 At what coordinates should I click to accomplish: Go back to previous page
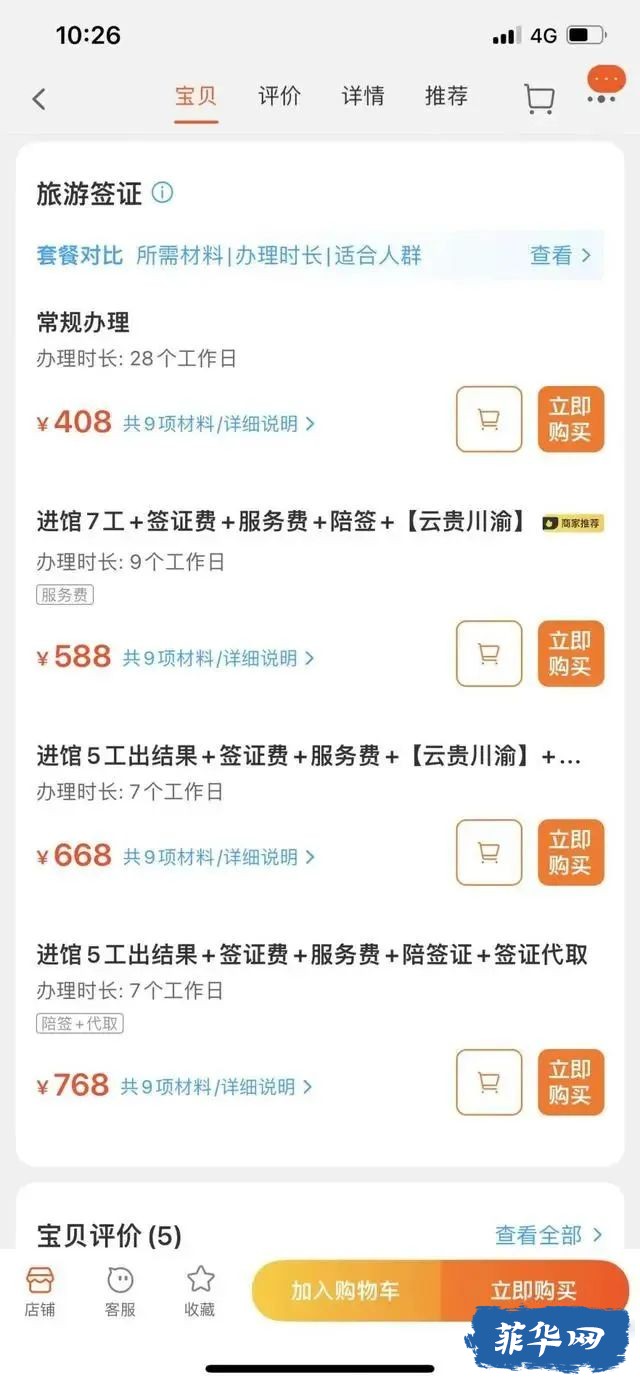(x=39, y=98)
